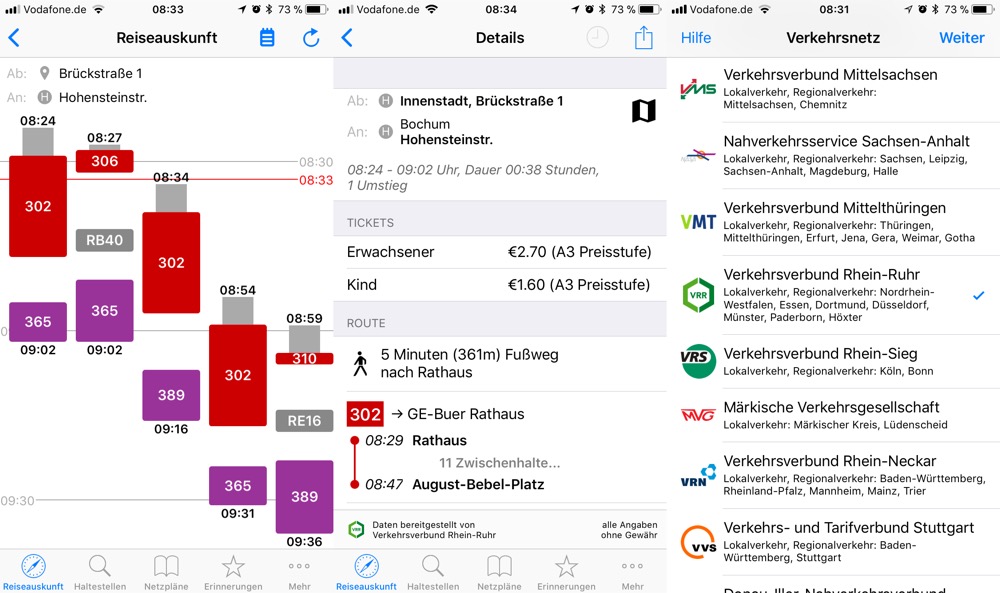Image resolution: width=1000 pixels, height=593 pixels.
Task: Expand the 11 Zwischenhalte list
Action: 500,463
